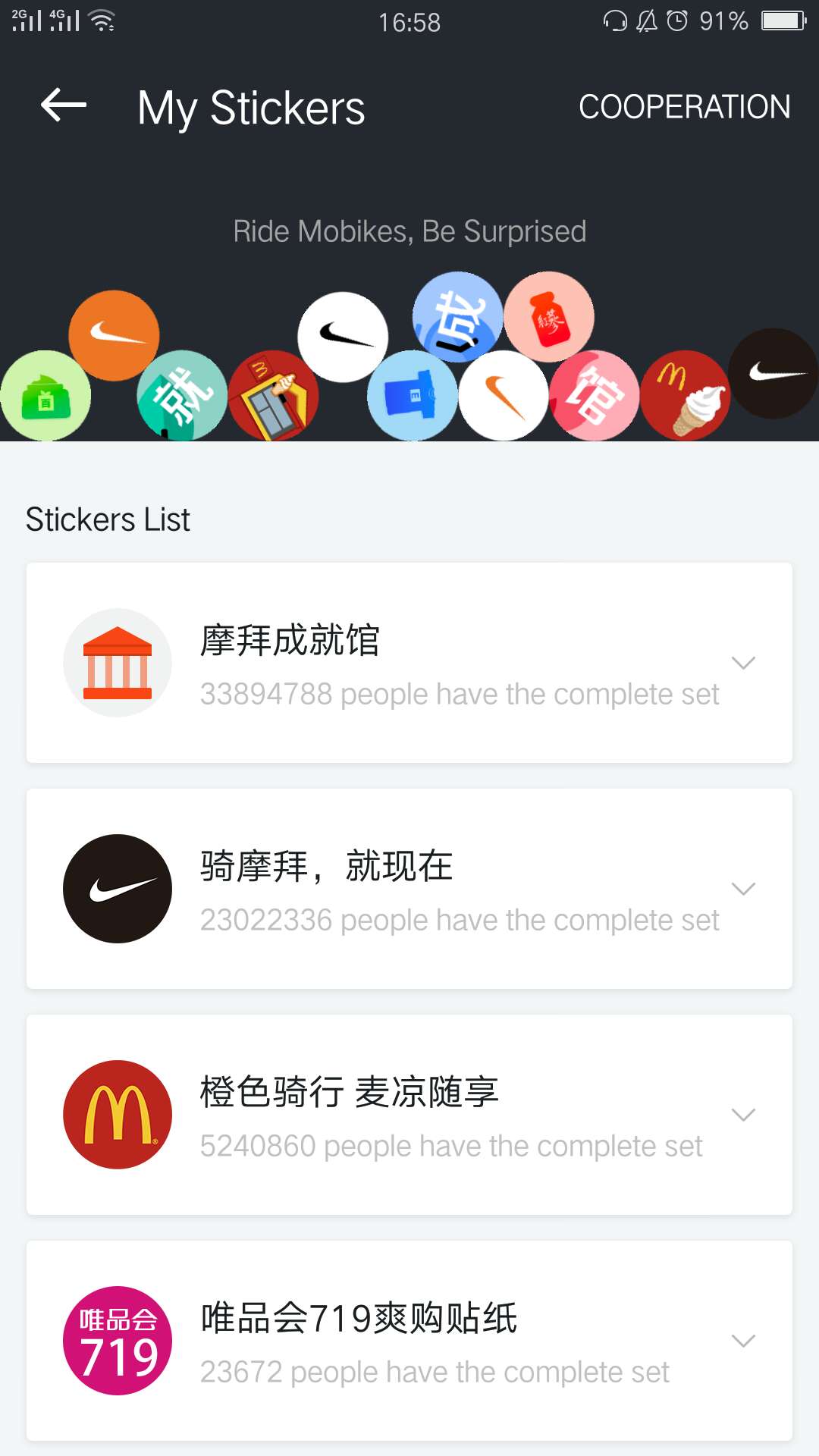Expand the 唯品会719爽购贴纸 sticker set
This screenshot has width=819, height=1456.
(x=742, y=1341)
